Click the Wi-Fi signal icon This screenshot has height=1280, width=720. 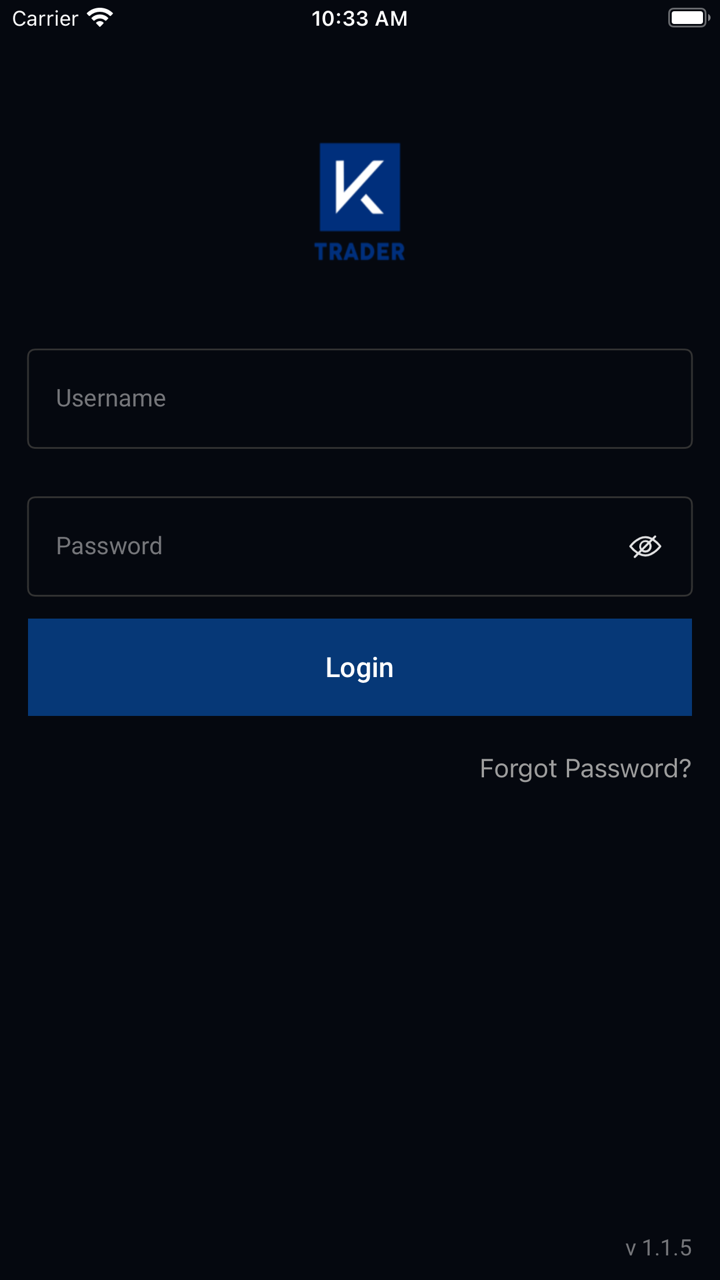tap(98, 17)
